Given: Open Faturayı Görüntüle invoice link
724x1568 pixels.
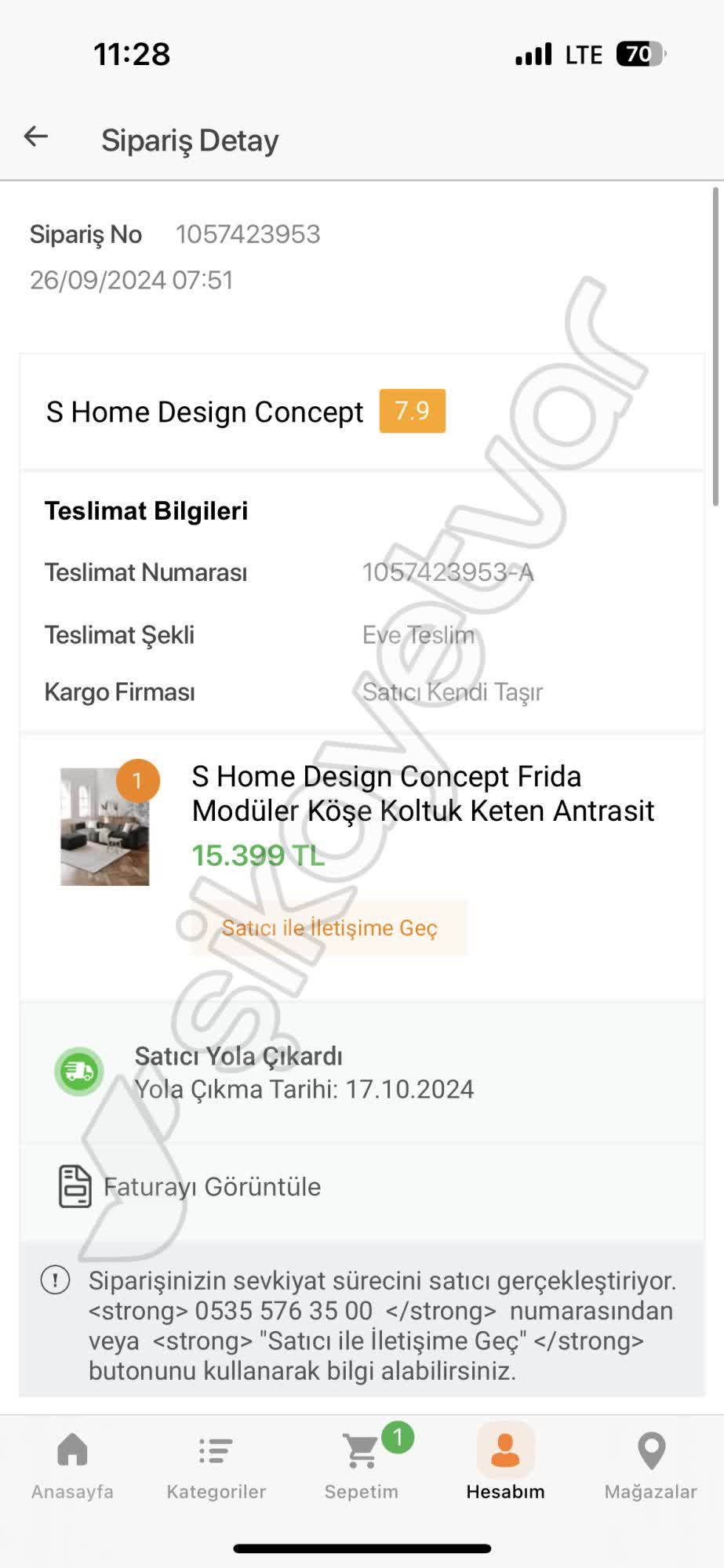Looking at the screenshot, I should tap(212, 1187).
